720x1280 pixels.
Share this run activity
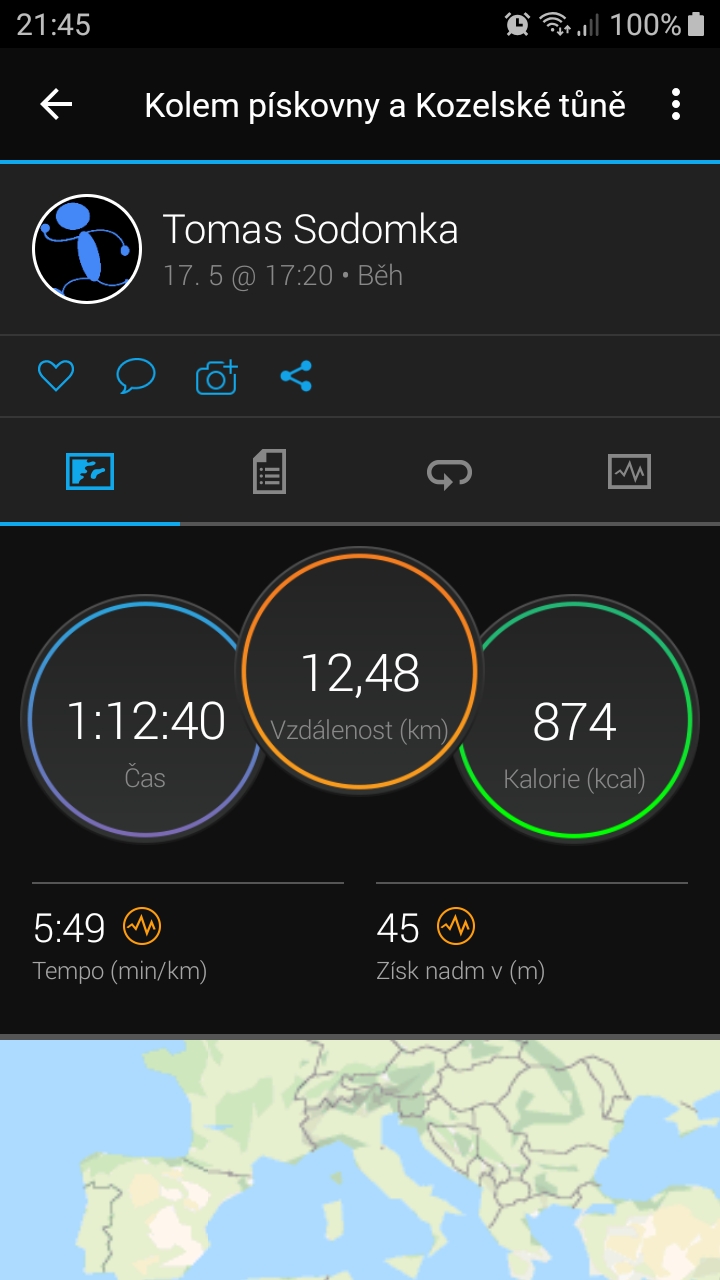[296, 376]
